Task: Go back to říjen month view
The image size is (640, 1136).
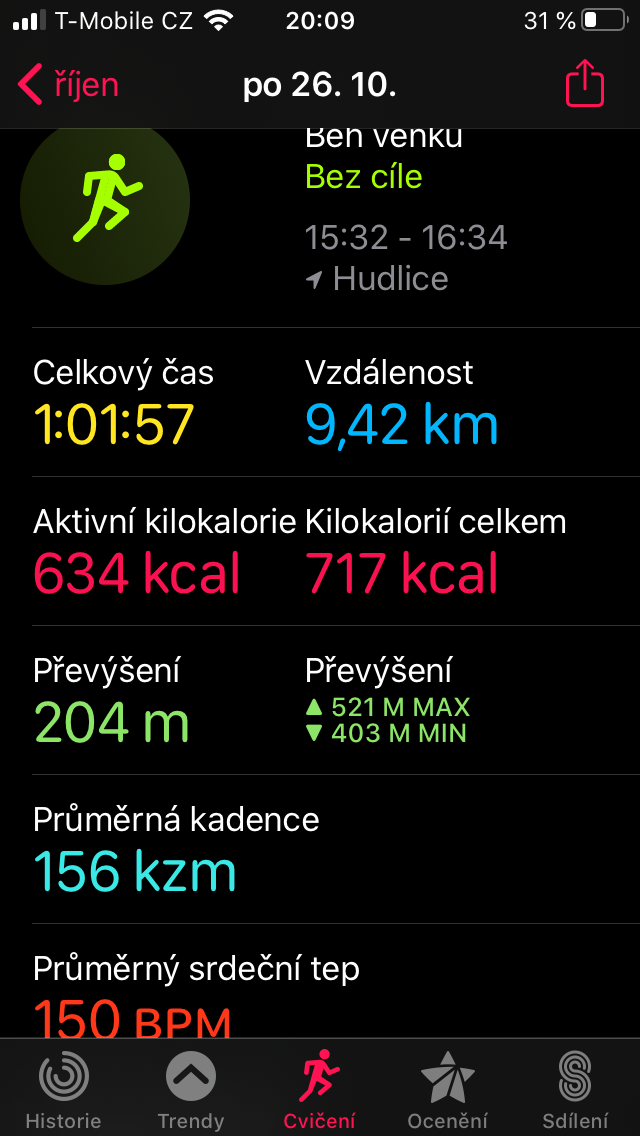Action: pyautogui.click(x=67, y=85)
